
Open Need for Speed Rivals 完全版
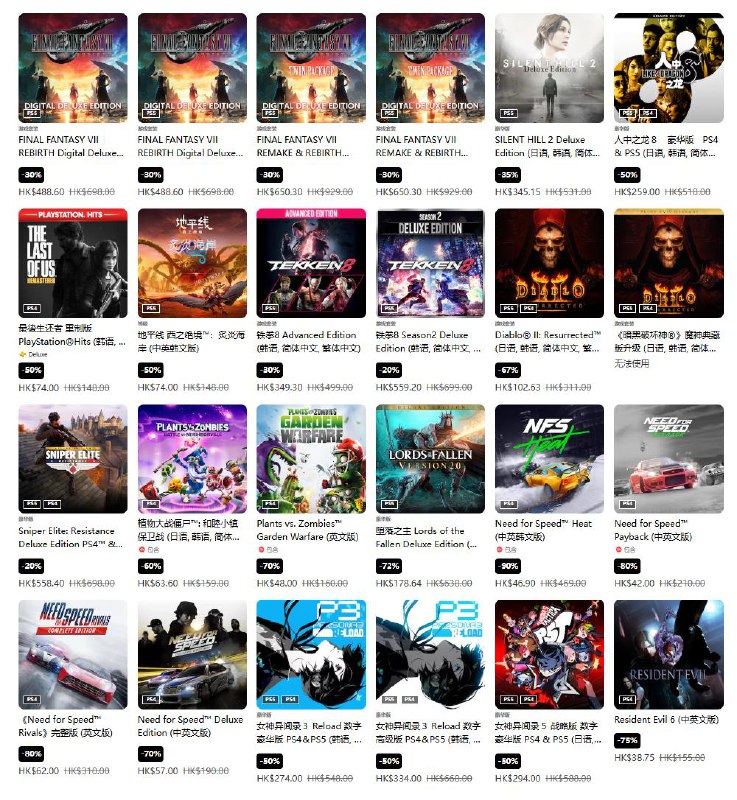click(x=73, y=654)
